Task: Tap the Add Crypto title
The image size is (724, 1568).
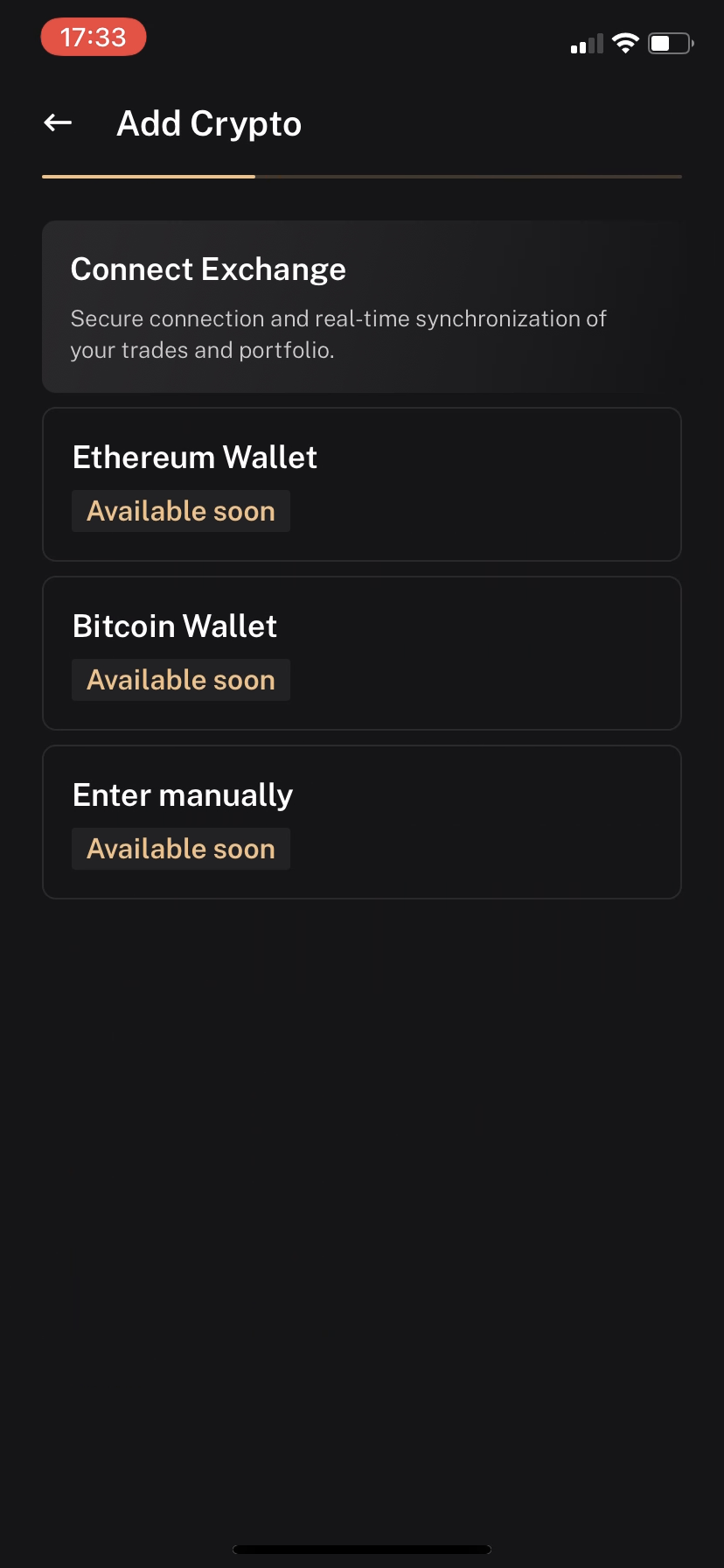Action: click(209, 123)
